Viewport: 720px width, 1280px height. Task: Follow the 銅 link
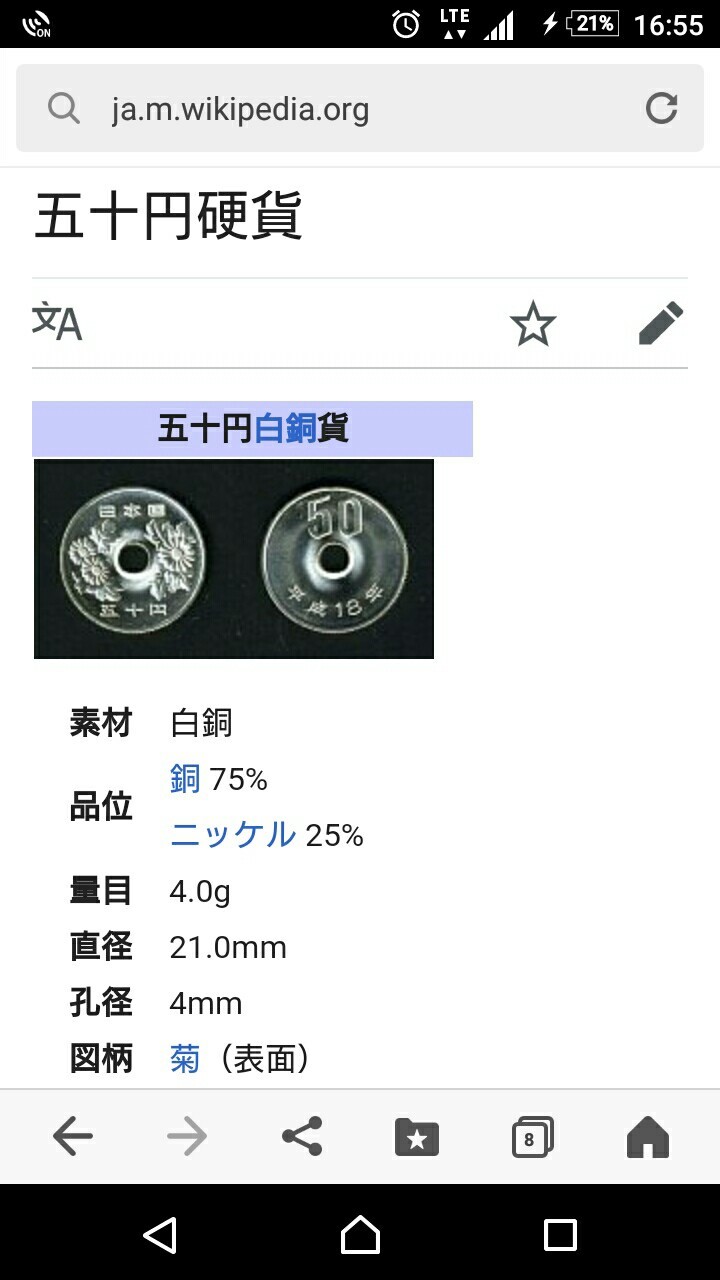coord(185,779)
